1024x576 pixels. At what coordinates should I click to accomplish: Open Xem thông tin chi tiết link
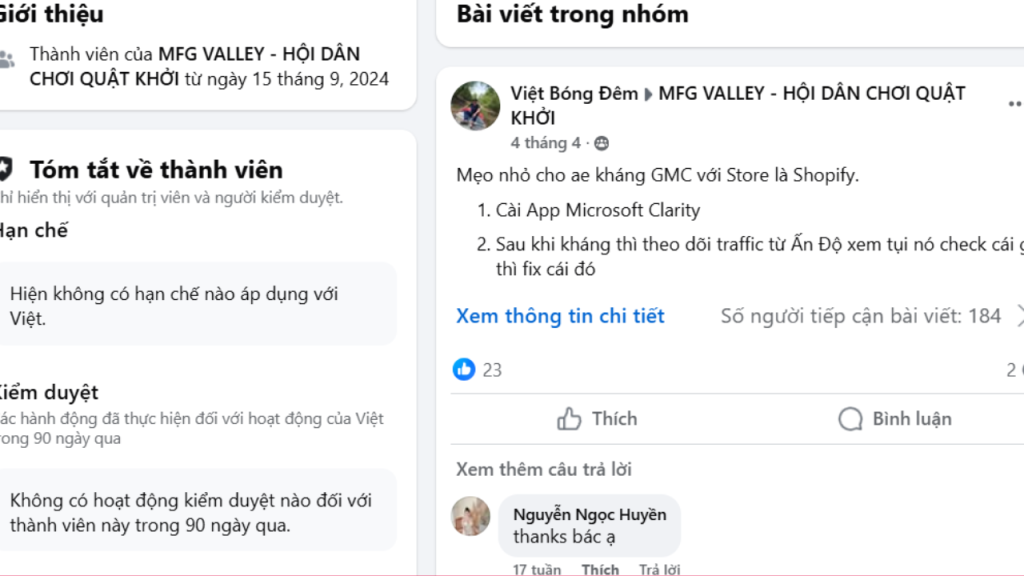tap(560, 316)
